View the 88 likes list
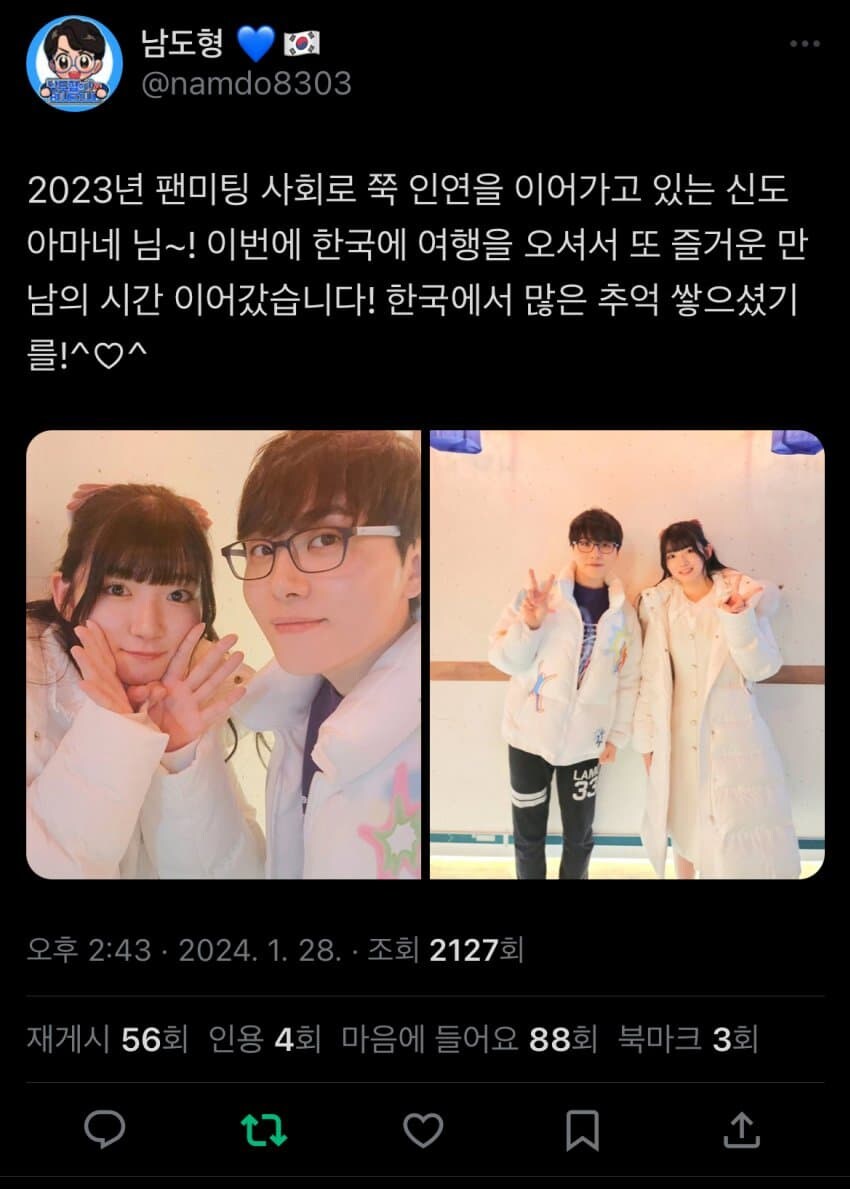850x1189 pixels. point(469,1039)
